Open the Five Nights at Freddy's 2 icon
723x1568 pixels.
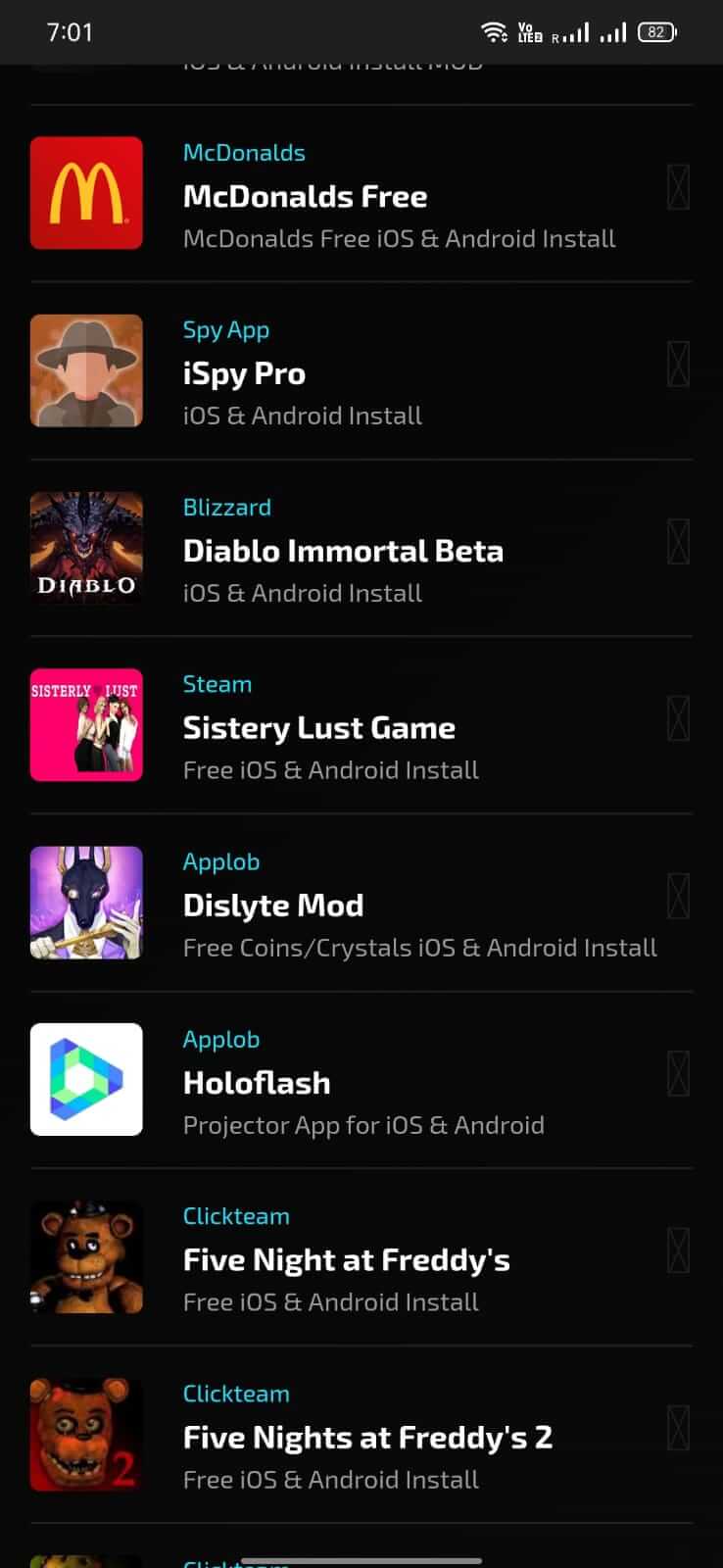pyautogui.click(x=86, y=1435)
